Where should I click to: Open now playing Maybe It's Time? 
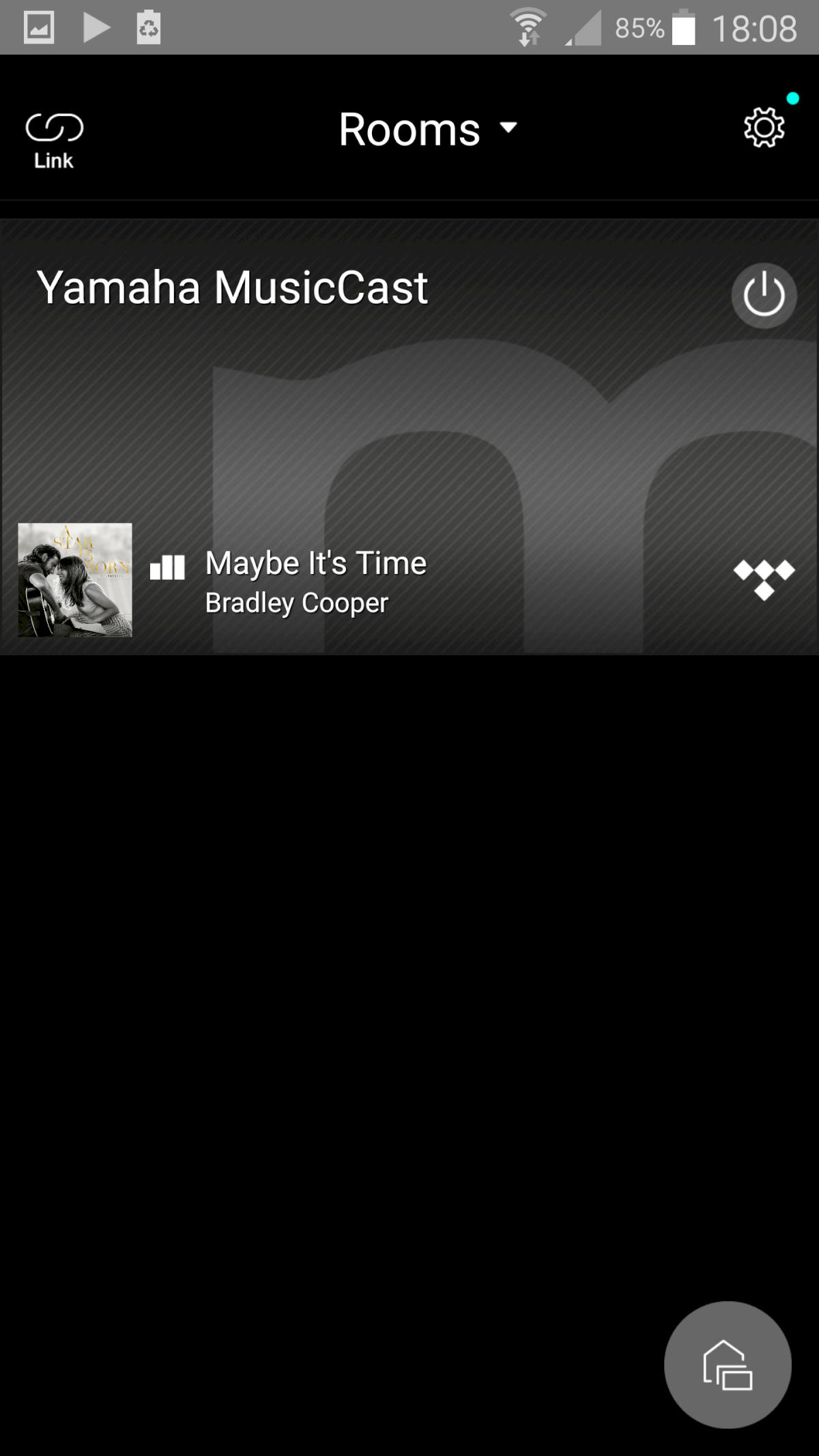(315, 580)
